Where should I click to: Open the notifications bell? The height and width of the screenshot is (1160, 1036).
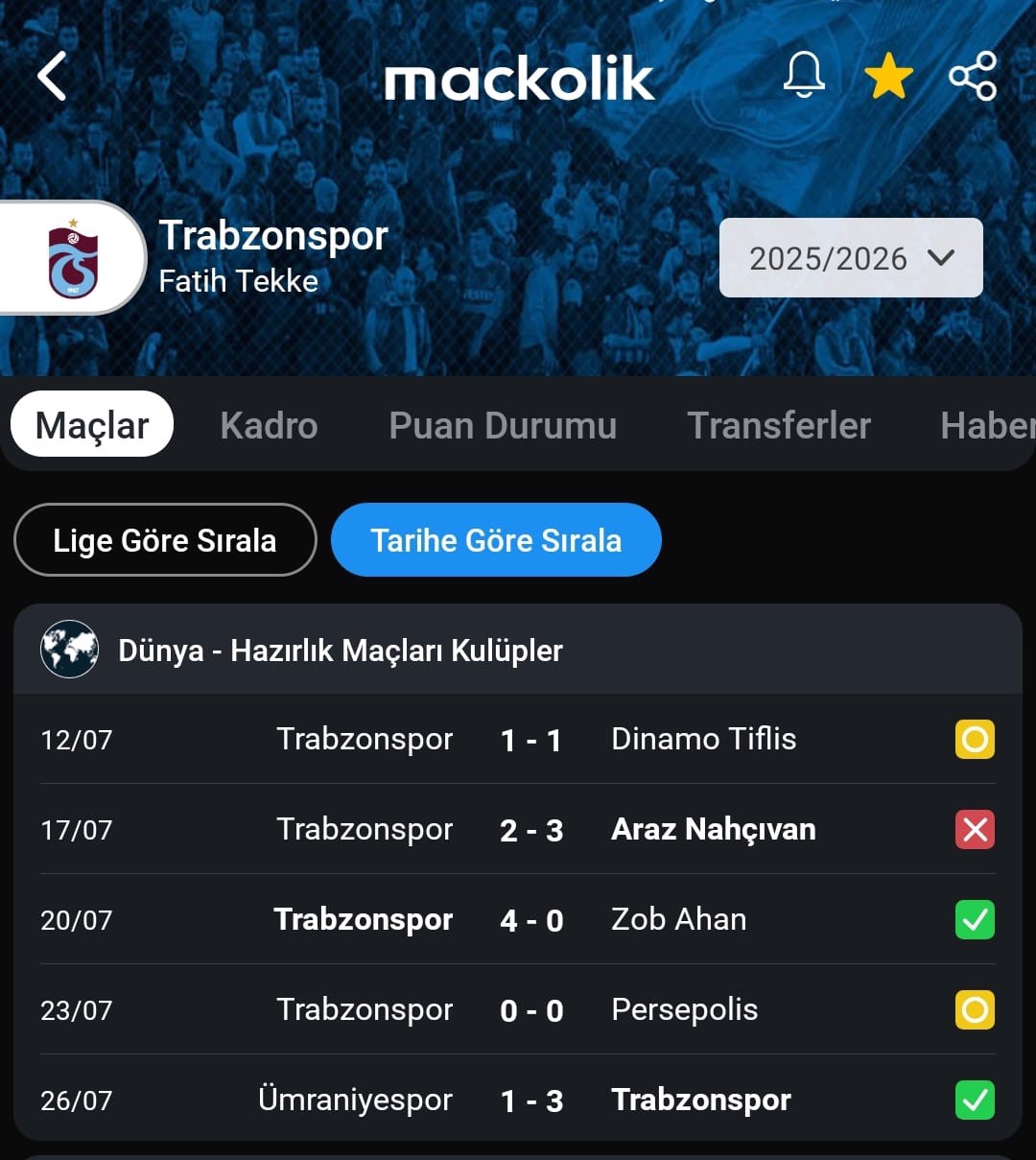click(x=804, y=76)
